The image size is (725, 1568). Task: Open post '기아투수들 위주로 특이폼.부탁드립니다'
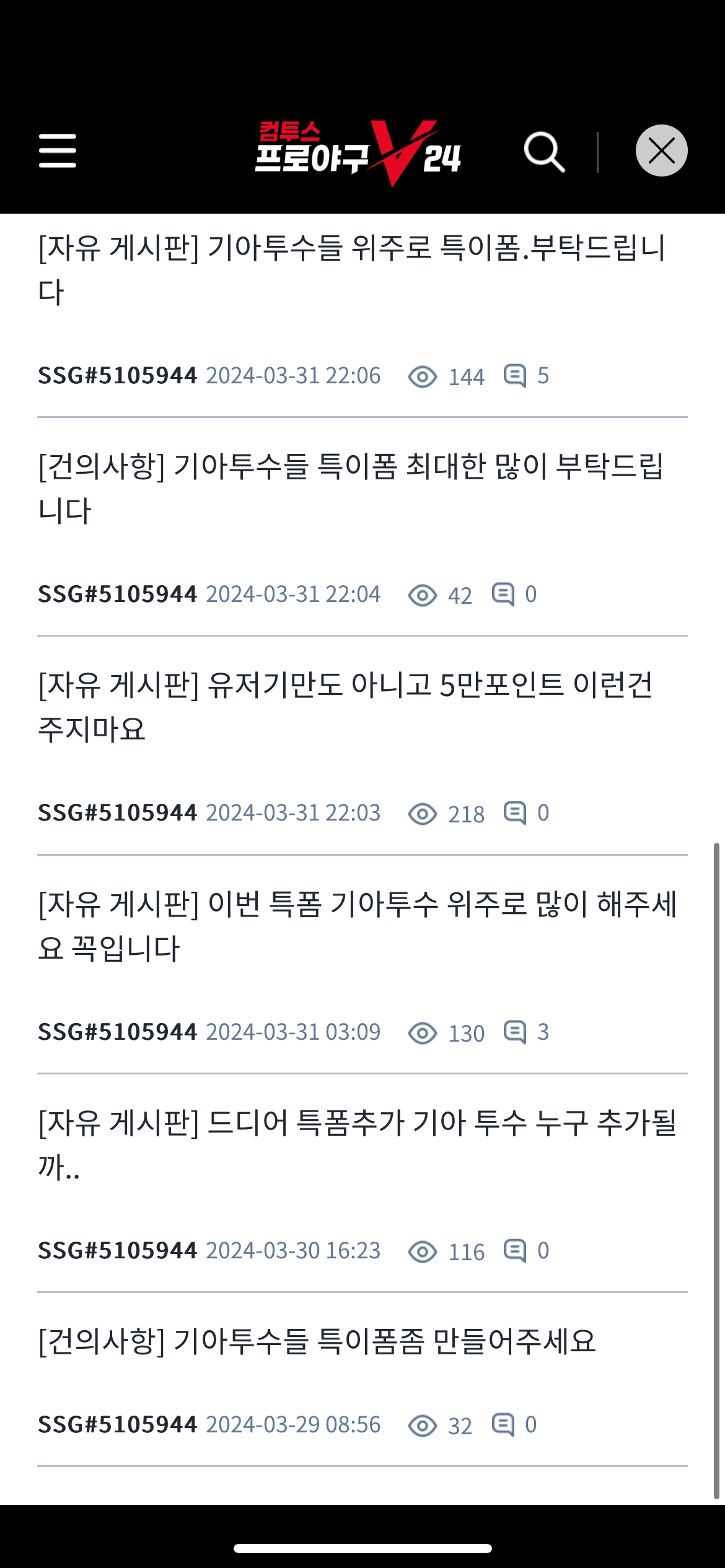point(351,269)
